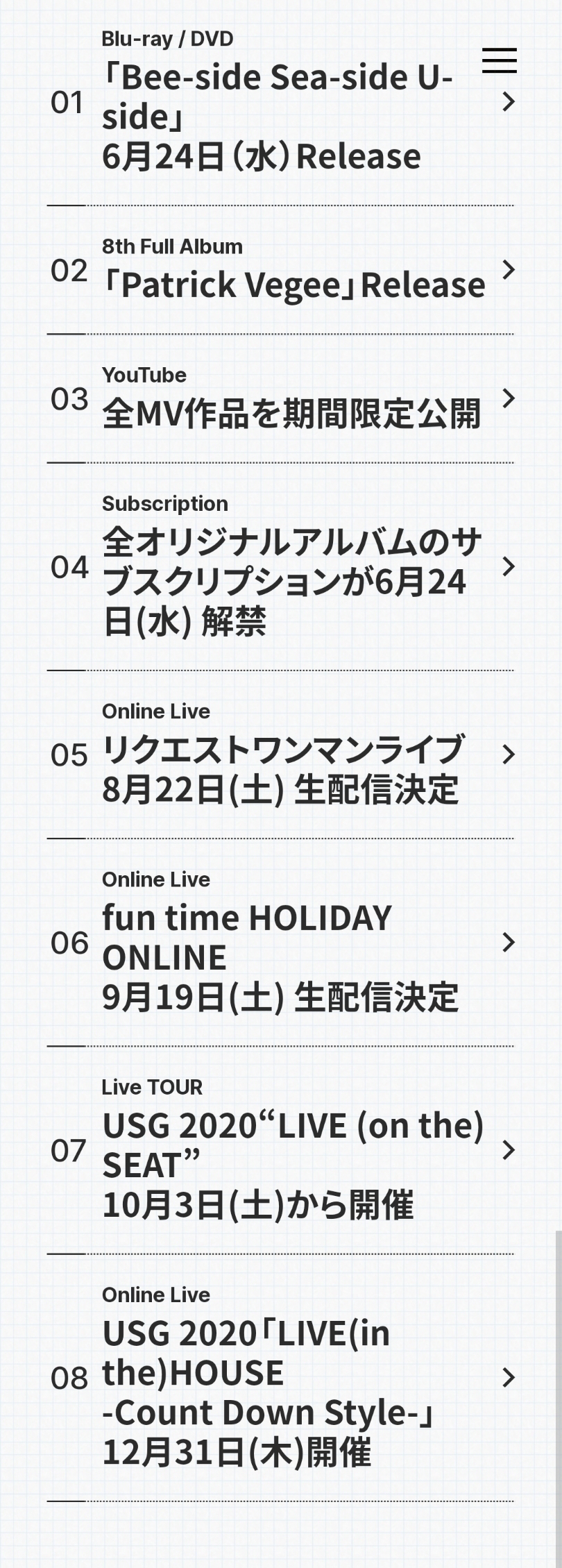Open item 07 LIVE (on the) SEAT tour
Screen dimensions: 562x1568
pos(281,1151)
